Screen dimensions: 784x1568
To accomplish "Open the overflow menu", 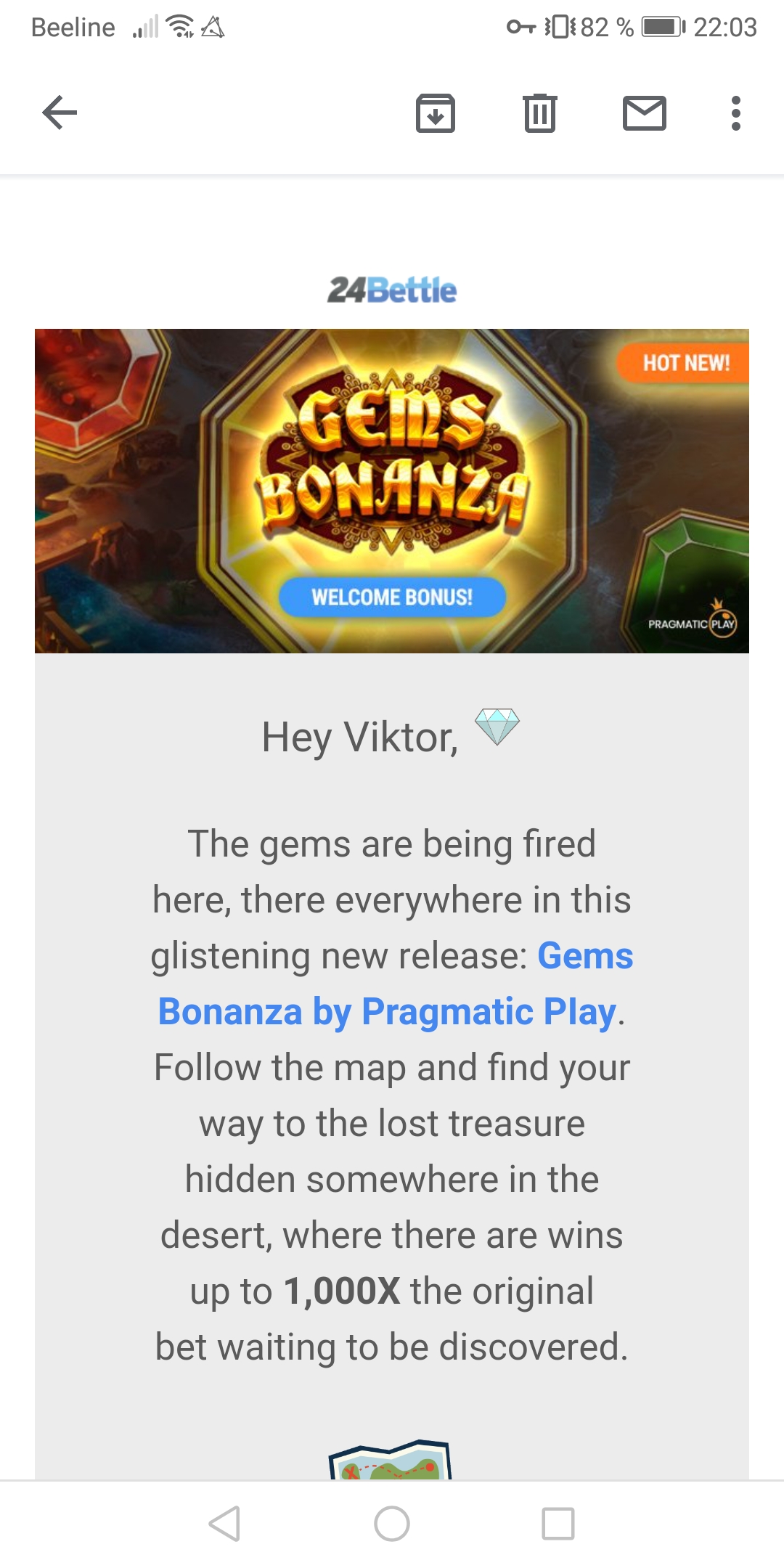I will pyautogui.click(x=735, y=113).
